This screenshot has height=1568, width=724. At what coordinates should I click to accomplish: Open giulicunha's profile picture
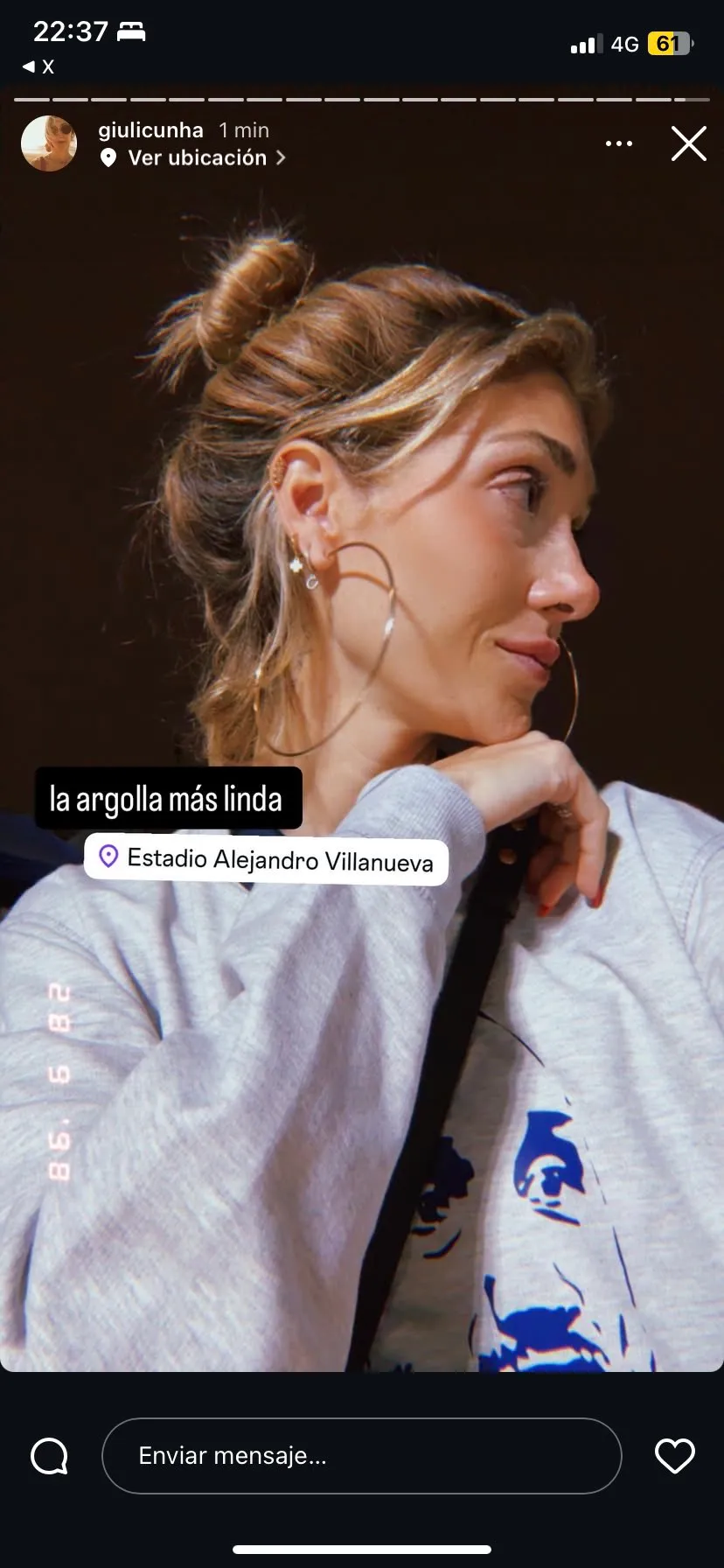pos(49,143)
